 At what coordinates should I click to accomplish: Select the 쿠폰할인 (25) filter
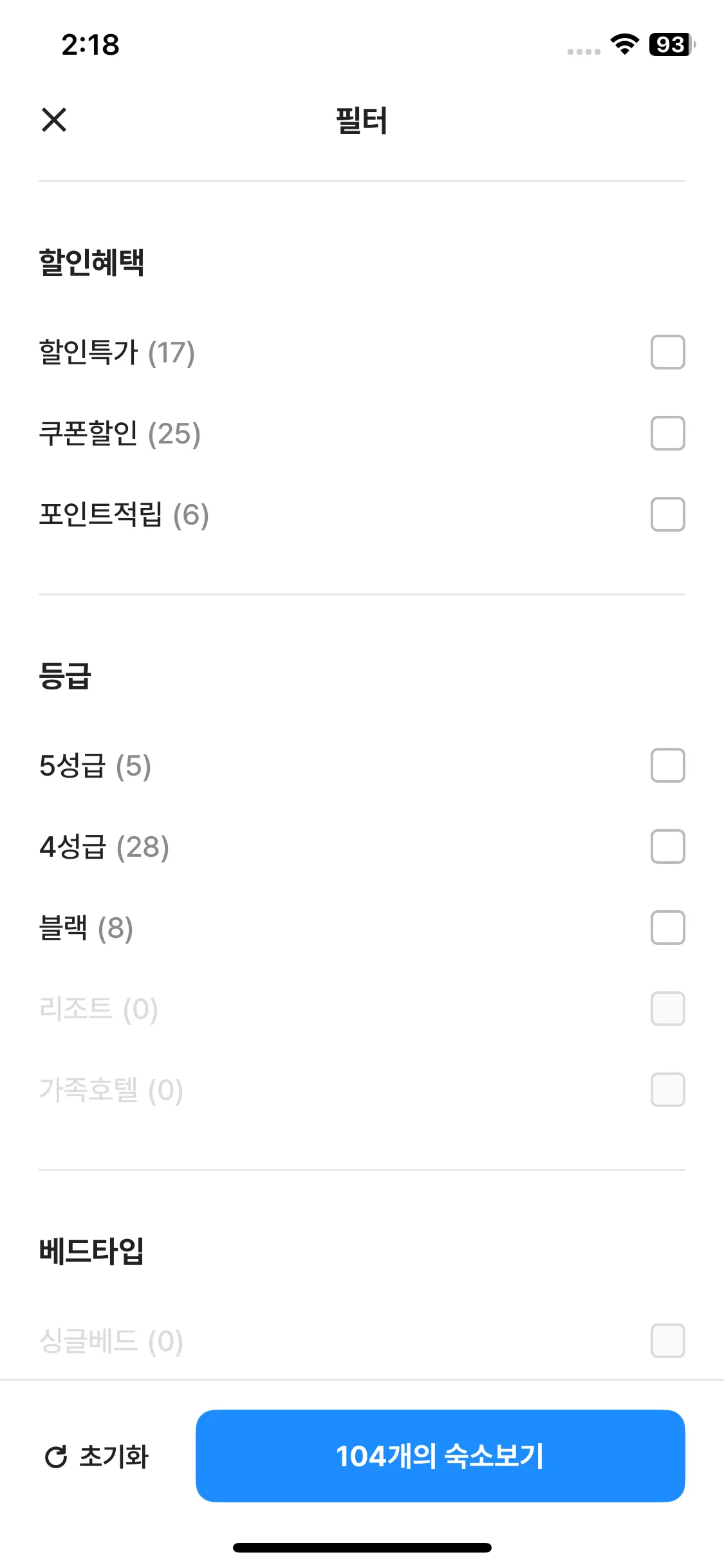(x=667, y=433)
